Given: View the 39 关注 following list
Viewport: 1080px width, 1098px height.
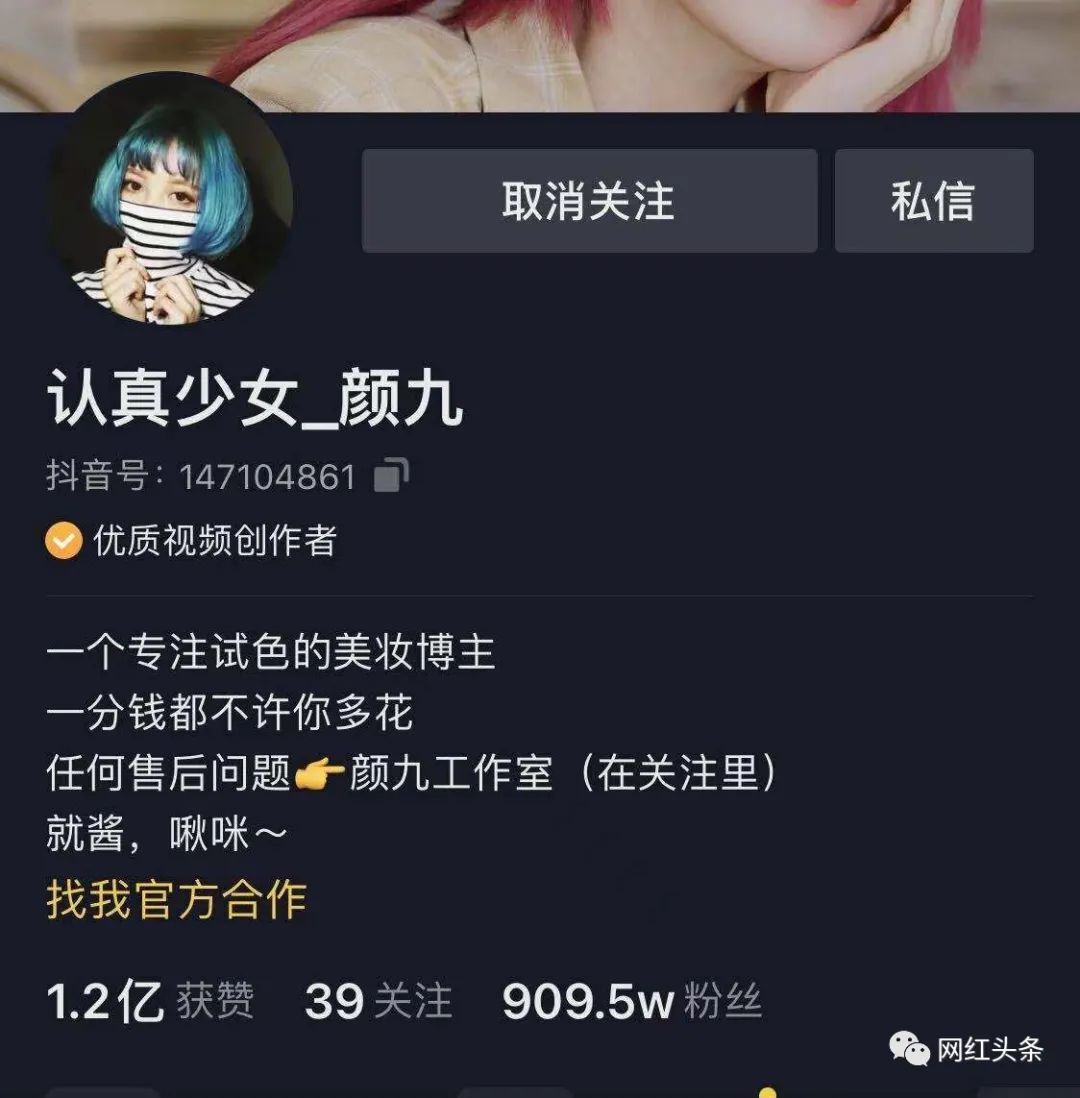Looking at the screenshot, I should pyautogui.click(x=378, y=1001).
